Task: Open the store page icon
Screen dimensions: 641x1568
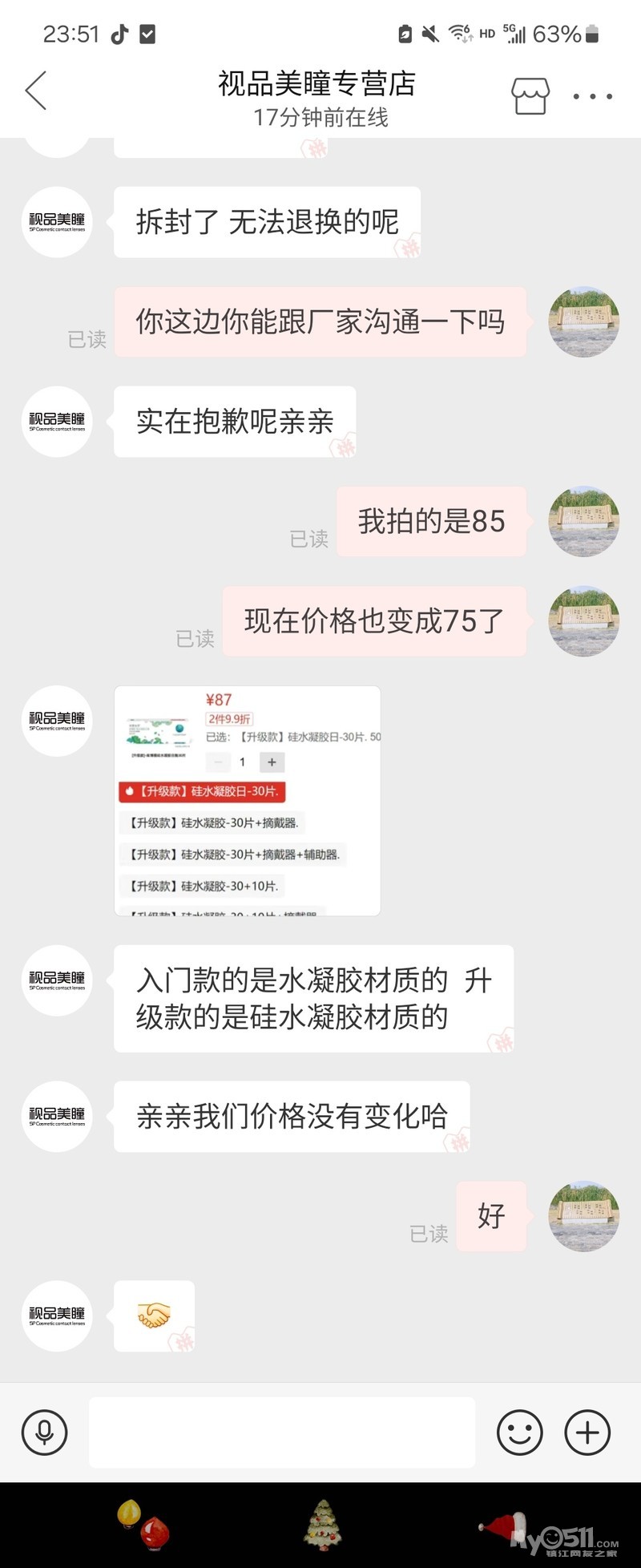Action: point(530,96)
